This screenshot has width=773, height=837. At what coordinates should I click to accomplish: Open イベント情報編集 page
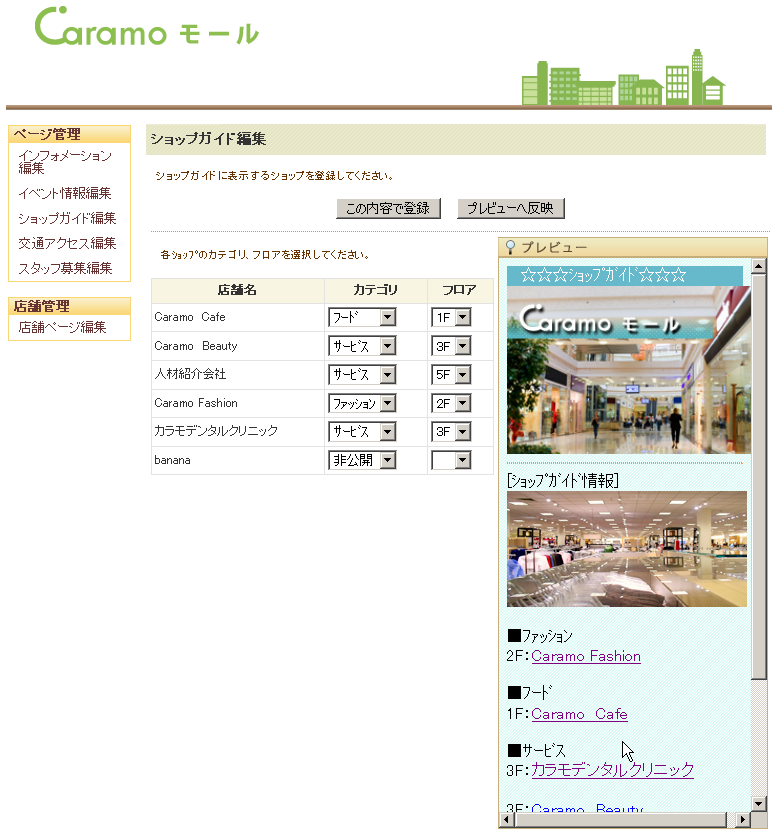point(65,193)
